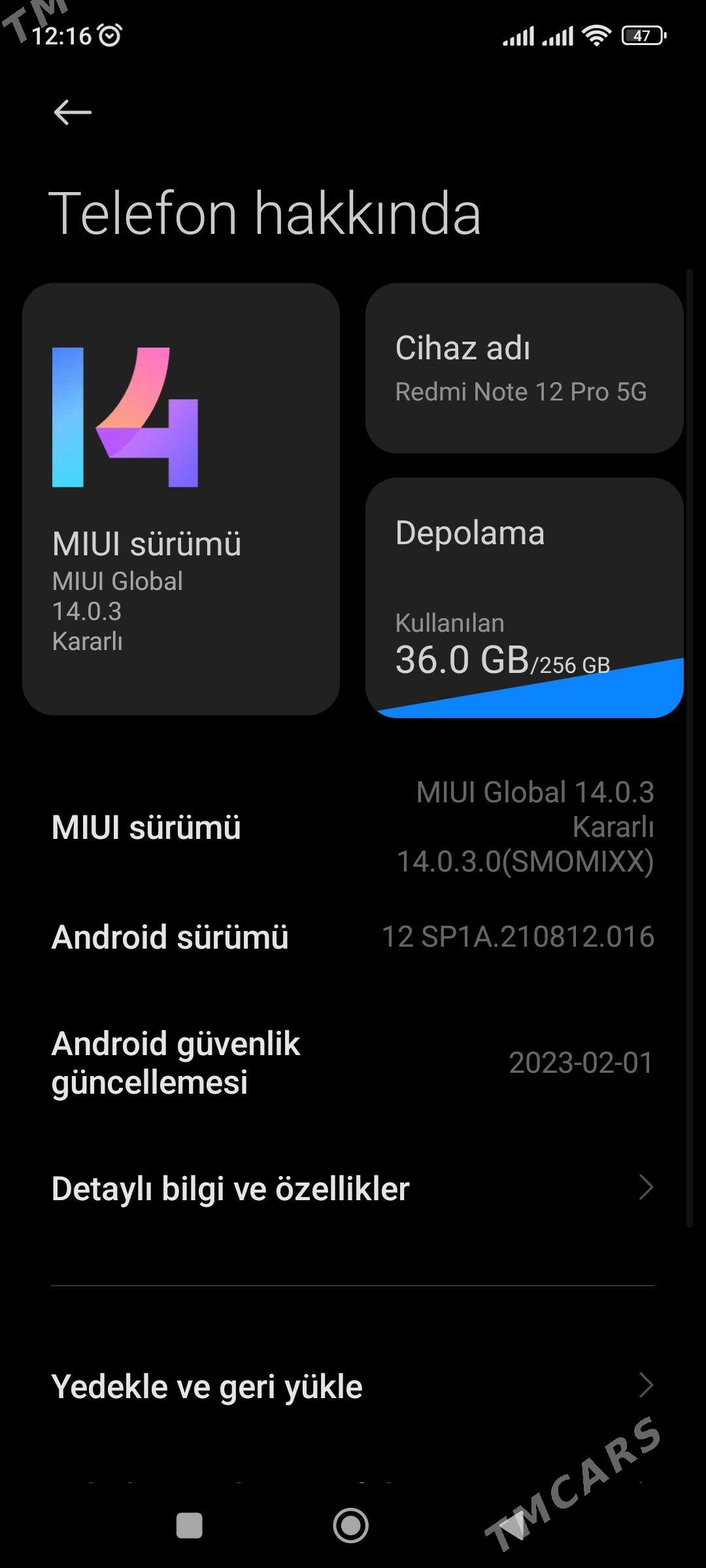Expand Yedekle ve geri yükle
Viewport: 706px width, 1568px height.
coord(353,1385)
